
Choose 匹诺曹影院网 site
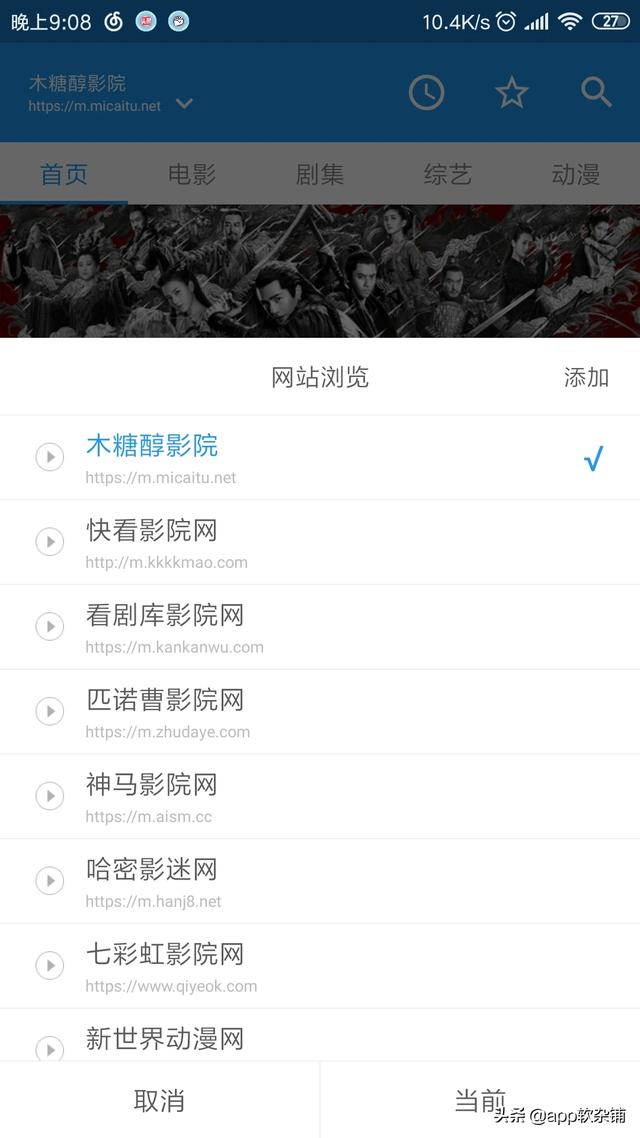pyautogui.click(x=165, y=712)
